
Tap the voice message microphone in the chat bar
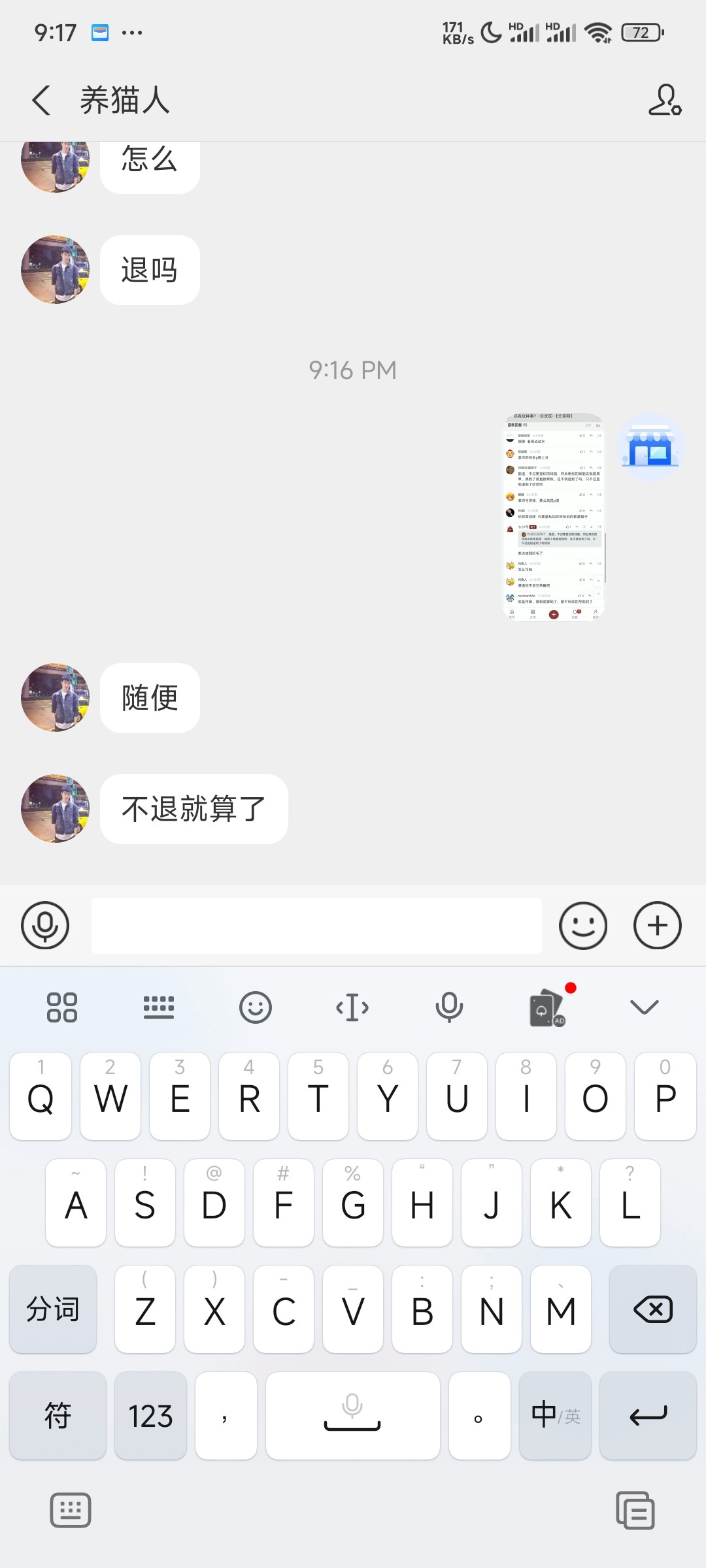pyautogui.click(x=44, y=926)
